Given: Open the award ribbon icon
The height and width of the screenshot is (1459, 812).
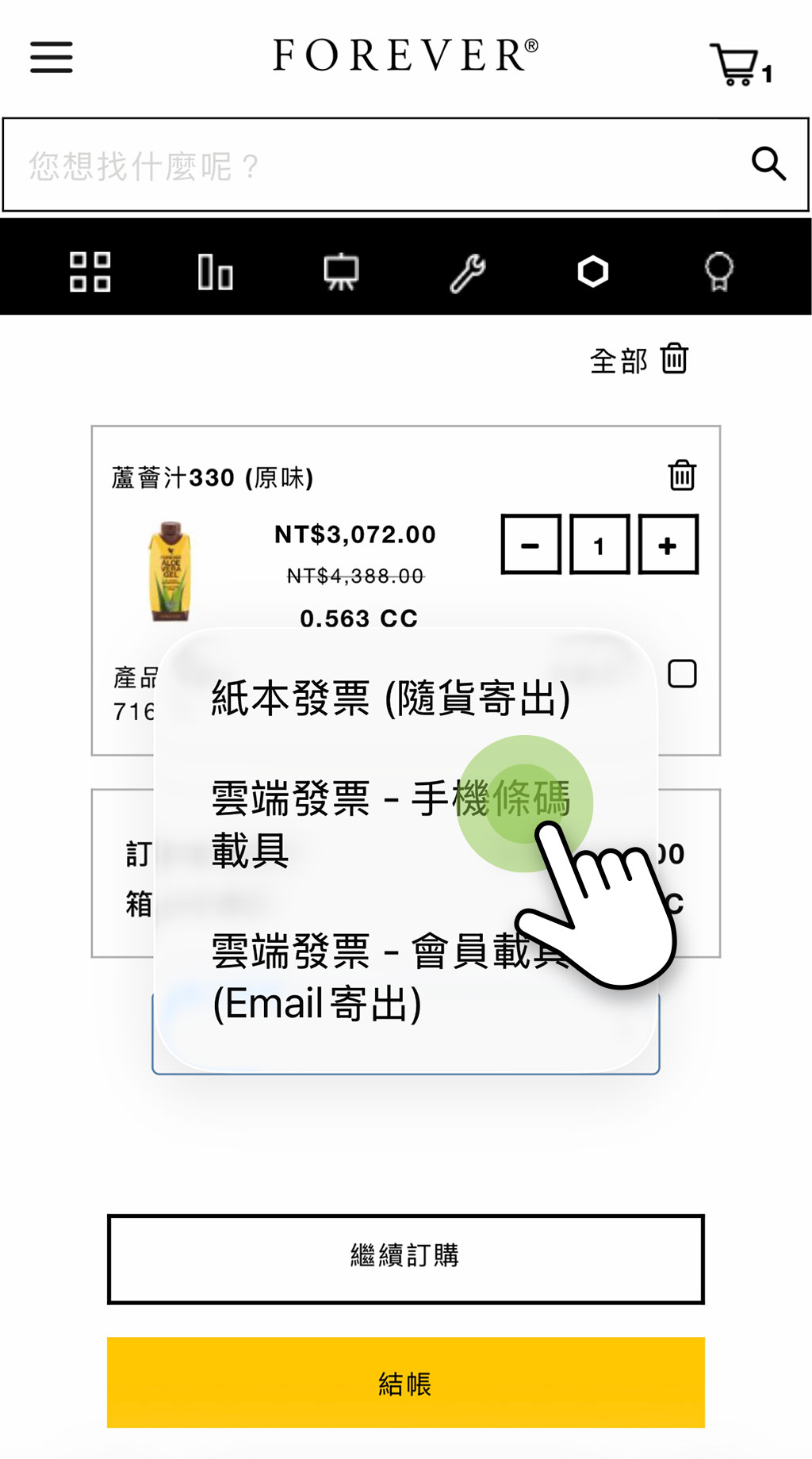Looking at the screenshot, I should coord(718,272).
